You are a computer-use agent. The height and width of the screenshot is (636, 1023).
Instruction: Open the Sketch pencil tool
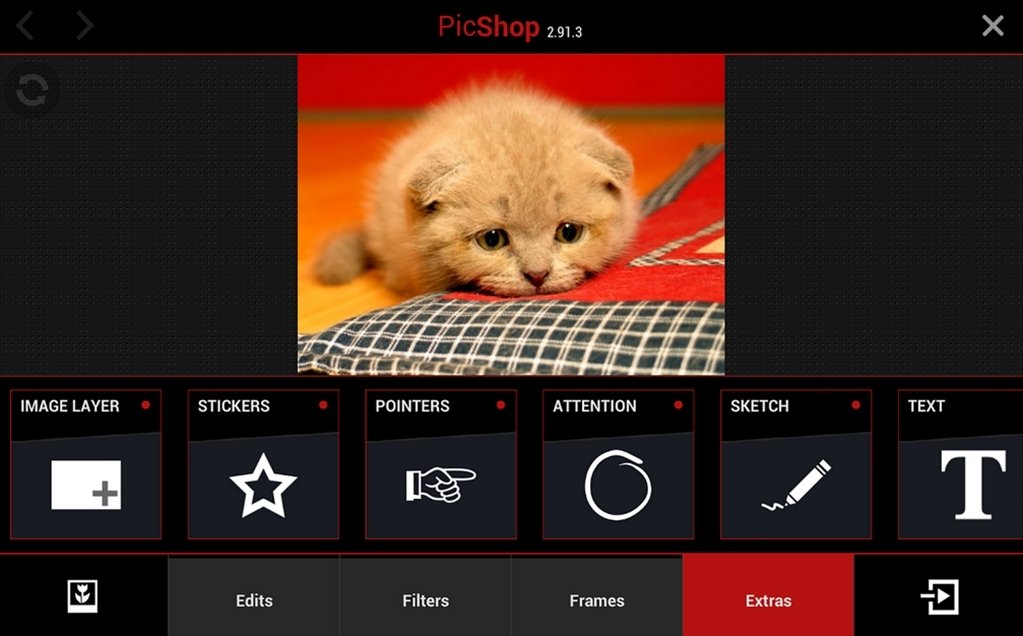796,465
